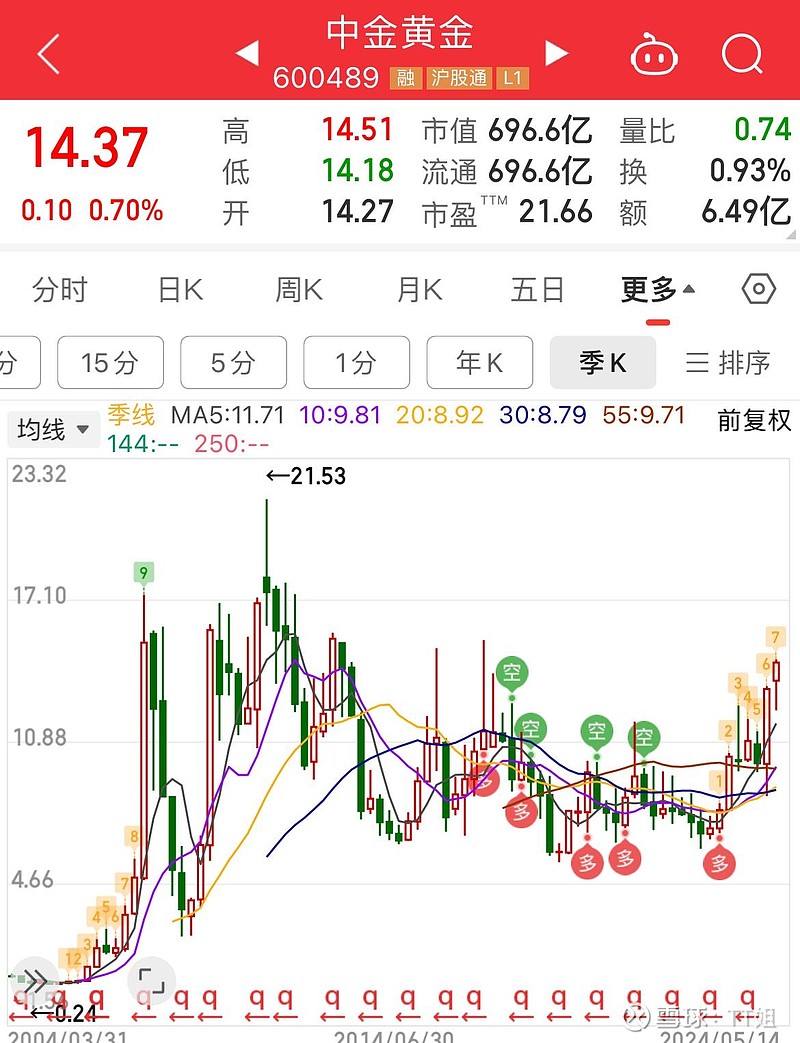
Task: Select the 1分 period chip
Action: (356, 362)
